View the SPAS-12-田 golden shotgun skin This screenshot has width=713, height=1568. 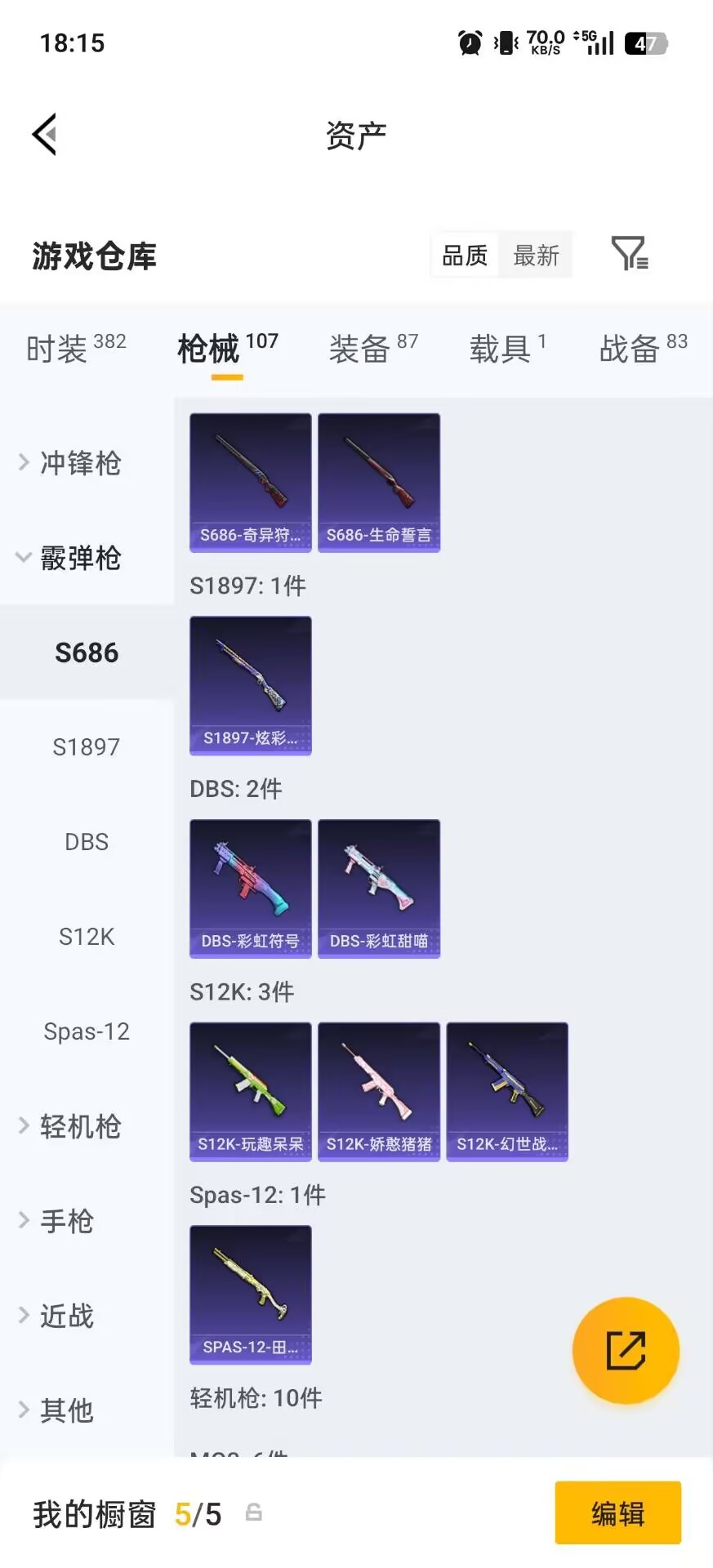249,1296
